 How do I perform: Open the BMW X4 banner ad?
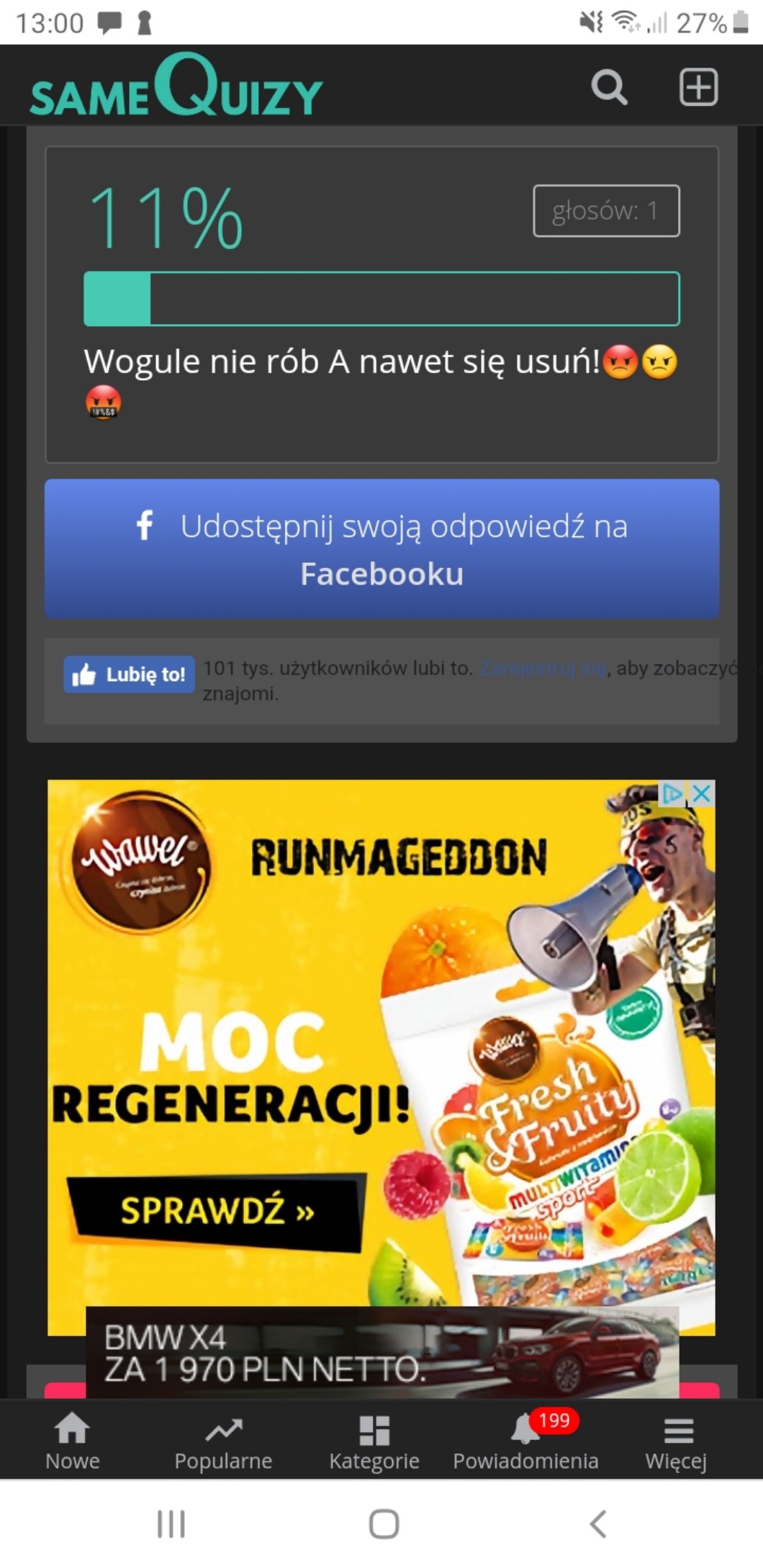[382, 1352]
